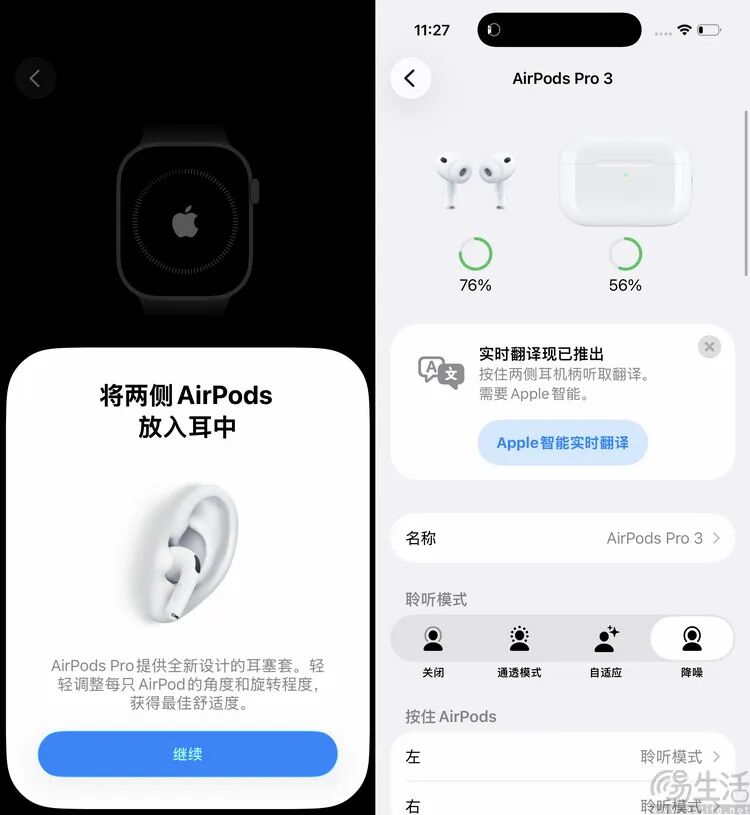This screenshot has width=750, height=815.
Task: Switch listening mode to 通透模式
Action: tap(519, 638)
